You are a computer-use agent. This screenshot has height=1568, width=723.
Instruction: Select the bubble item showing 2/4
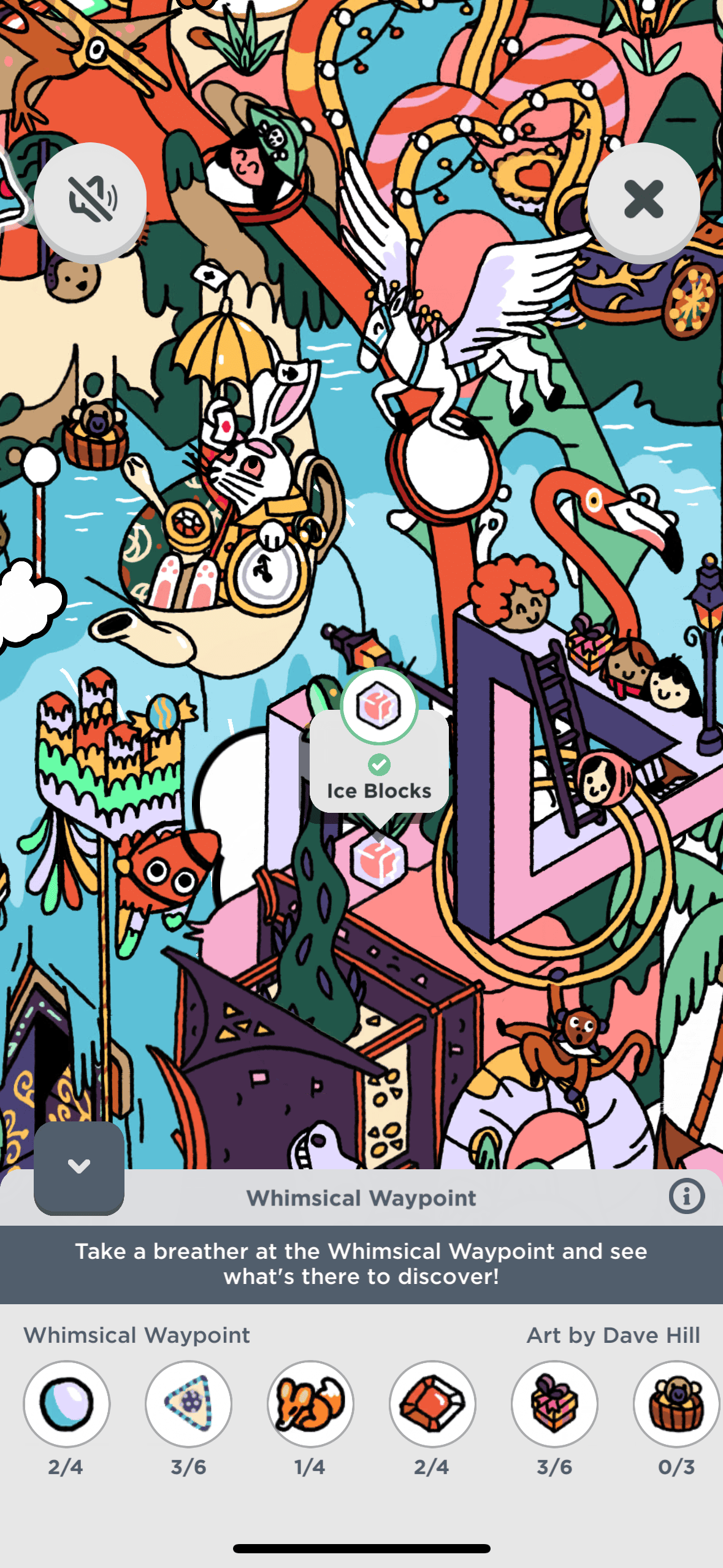[x=67, y=1404]
